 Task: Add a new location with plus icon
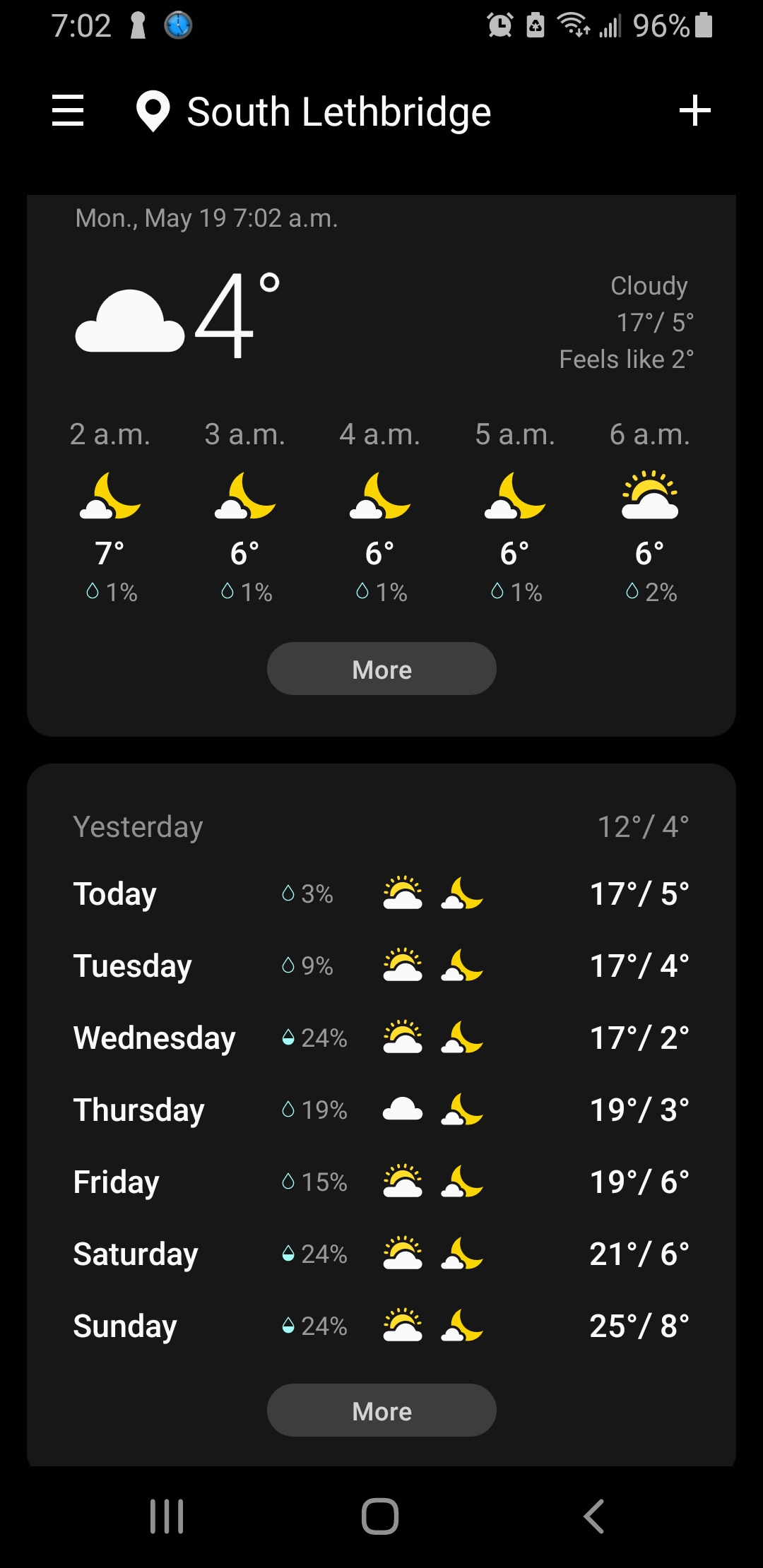pyautogui.click(x=694, y=111)
